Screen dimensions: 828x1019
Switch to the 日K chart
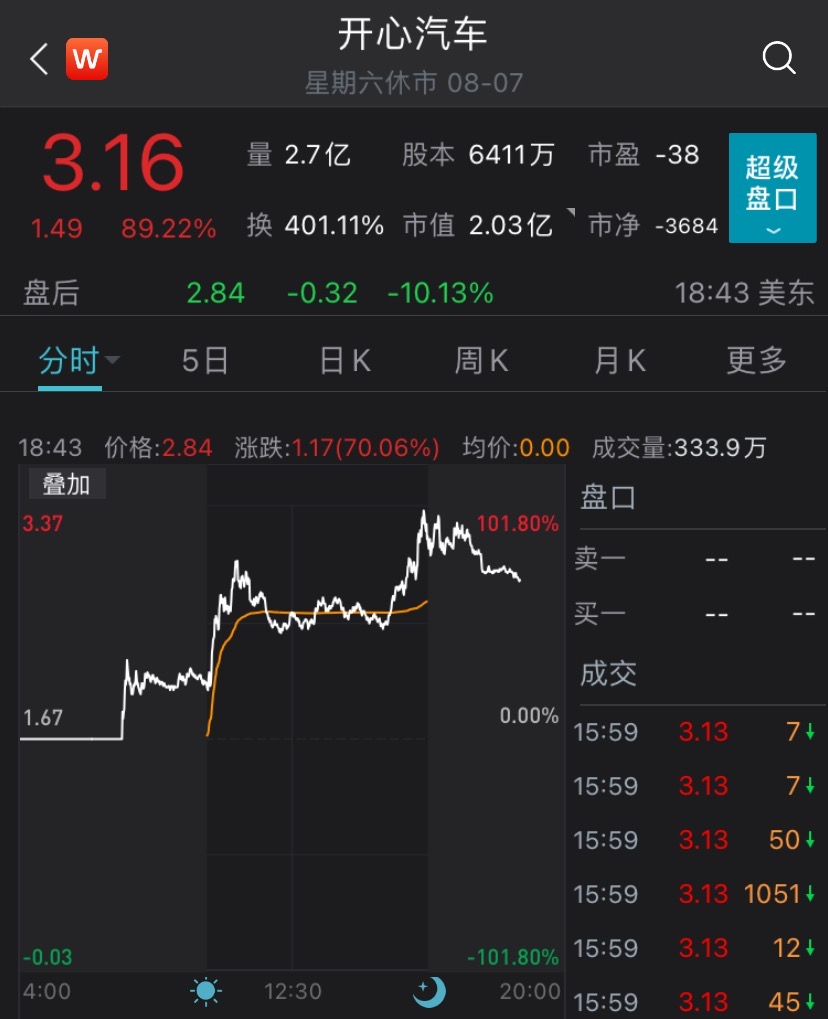tap(345, 361)
